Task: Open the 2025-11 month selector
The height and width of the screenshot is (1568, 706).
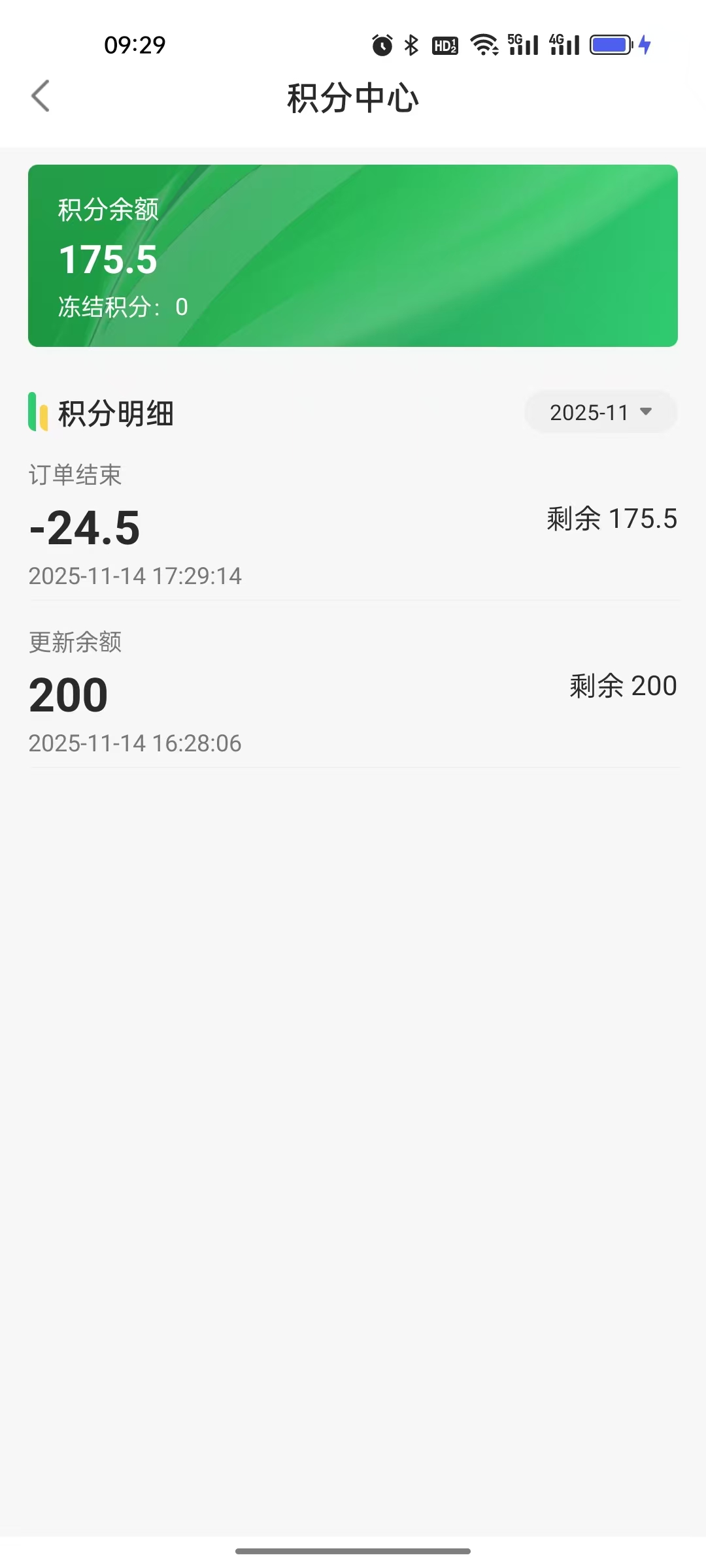Action: (x=600, y=412)
